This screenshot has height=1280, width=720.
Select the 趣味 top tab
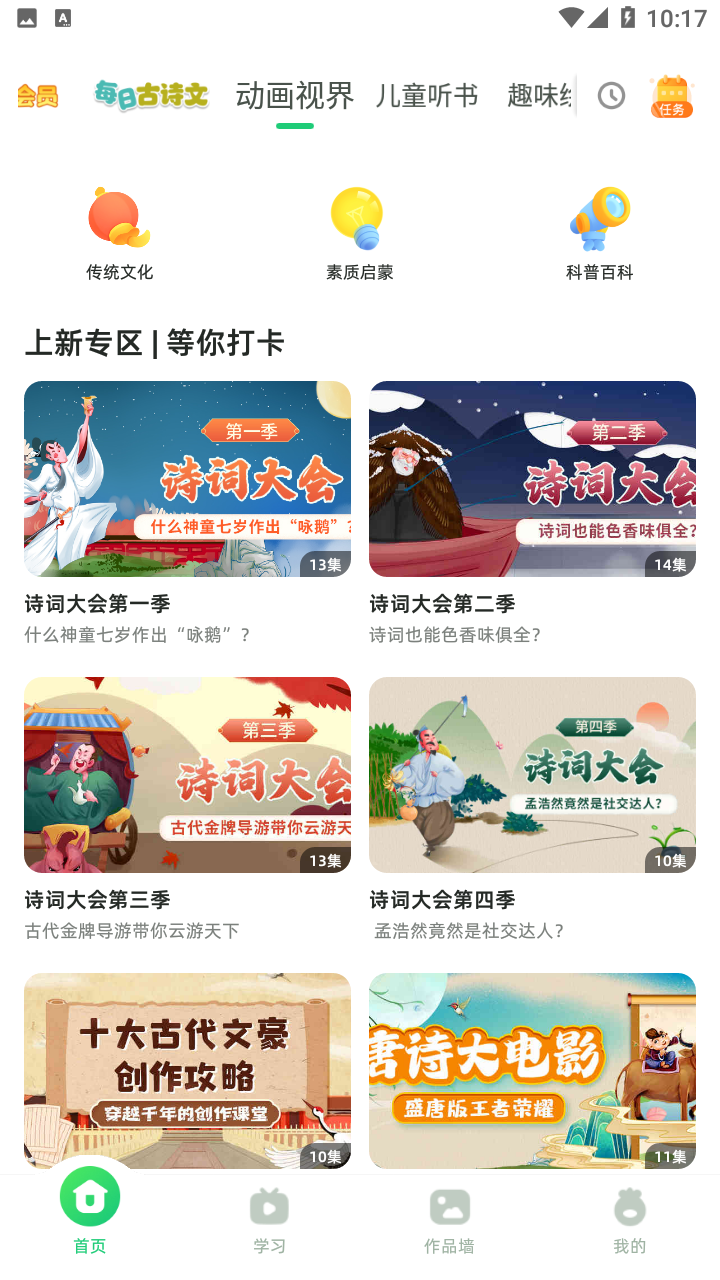[x=540, y=96]
